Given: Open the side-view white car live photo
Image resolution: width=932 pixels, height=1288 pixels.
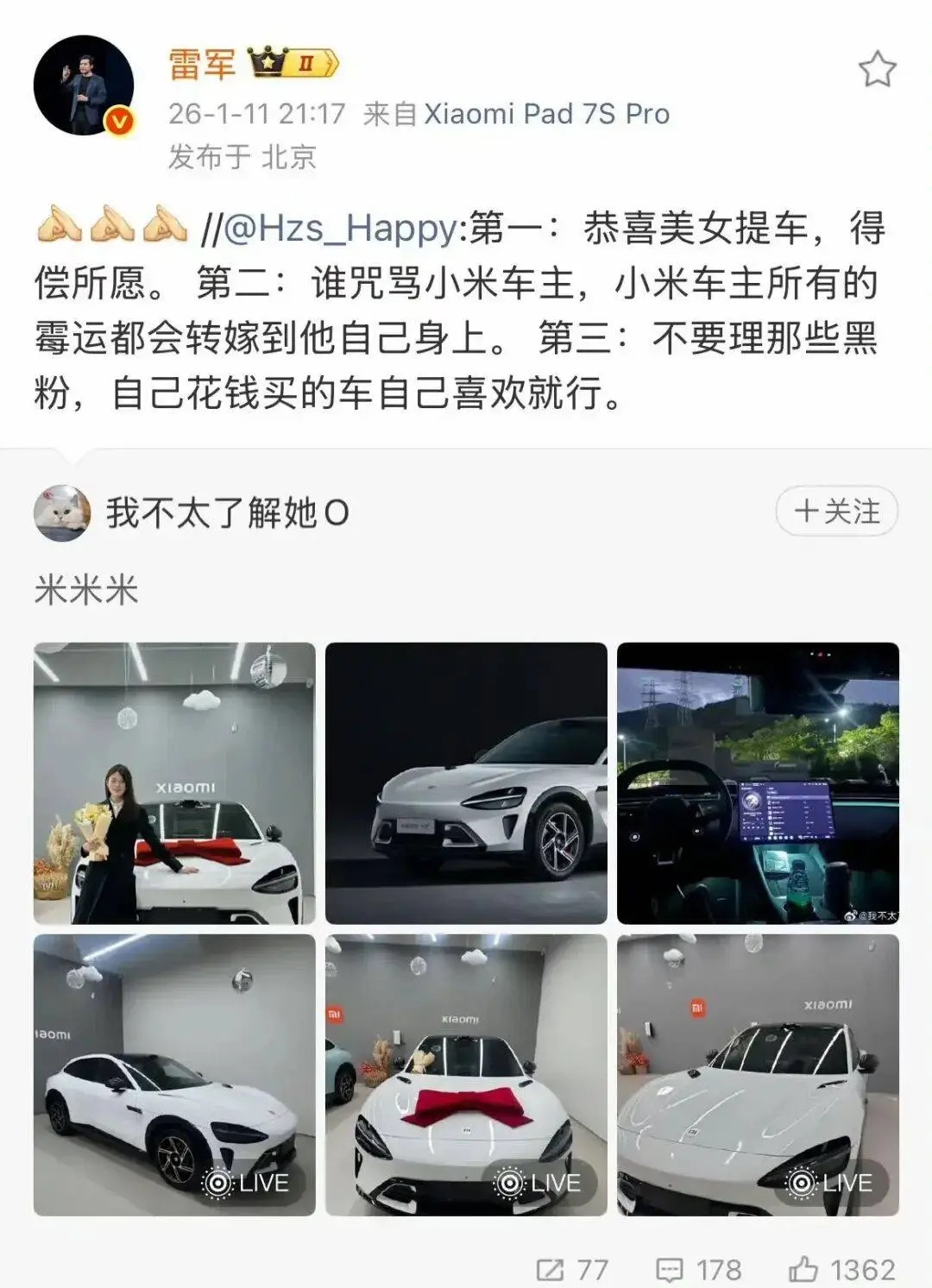Looking at the screenshot, I should (174, 1074).
